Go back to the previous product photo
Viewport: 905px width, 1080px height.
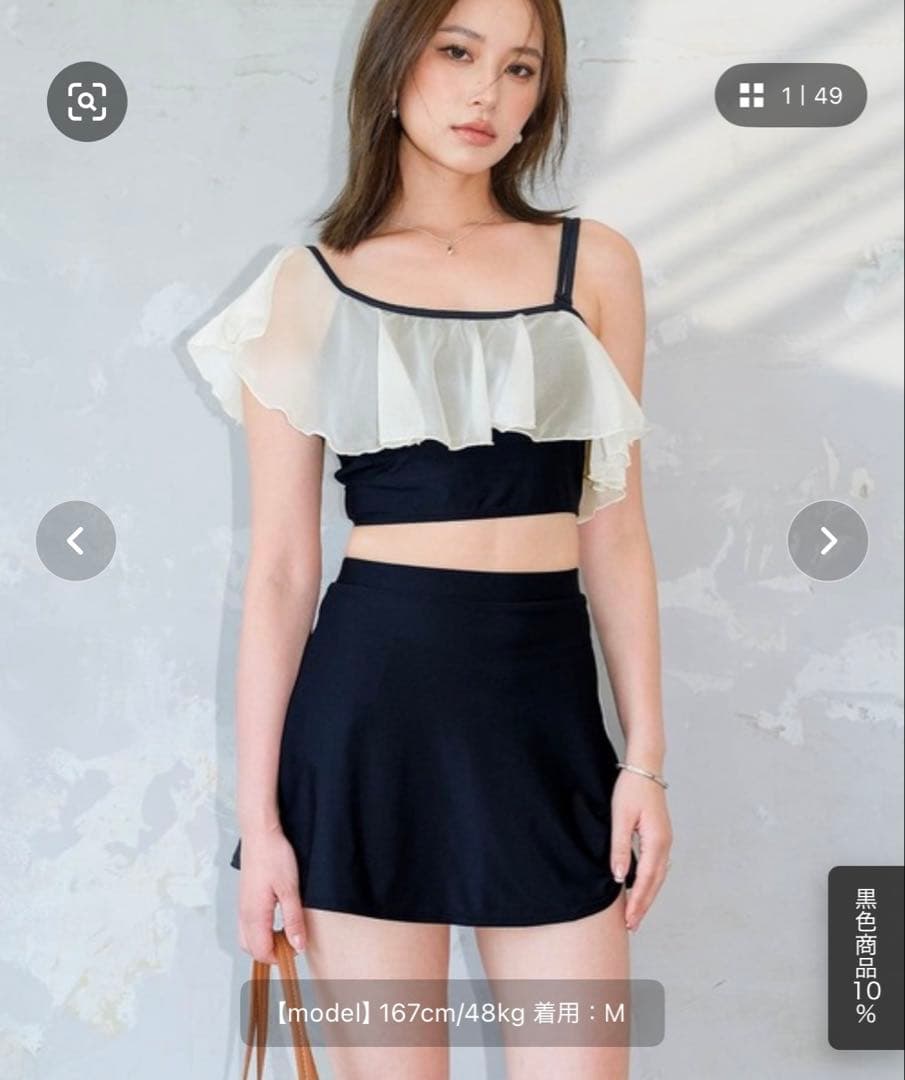pyautogui.click(x=76, y=541)
